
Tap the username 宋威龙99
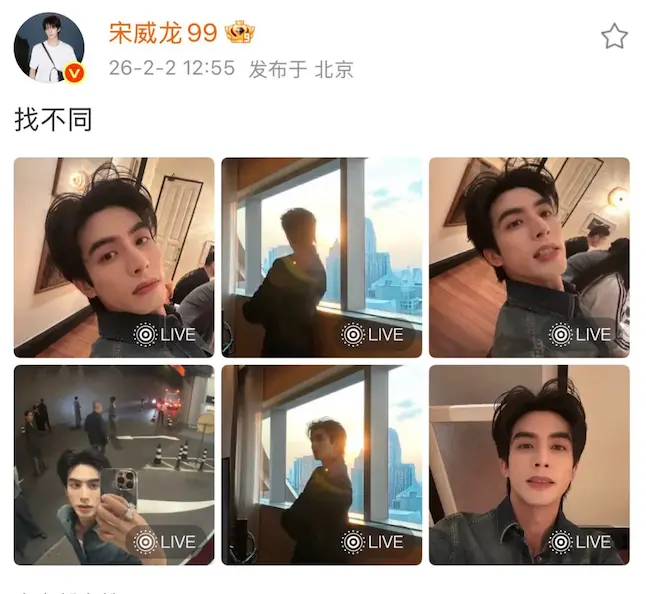(163, 32)
